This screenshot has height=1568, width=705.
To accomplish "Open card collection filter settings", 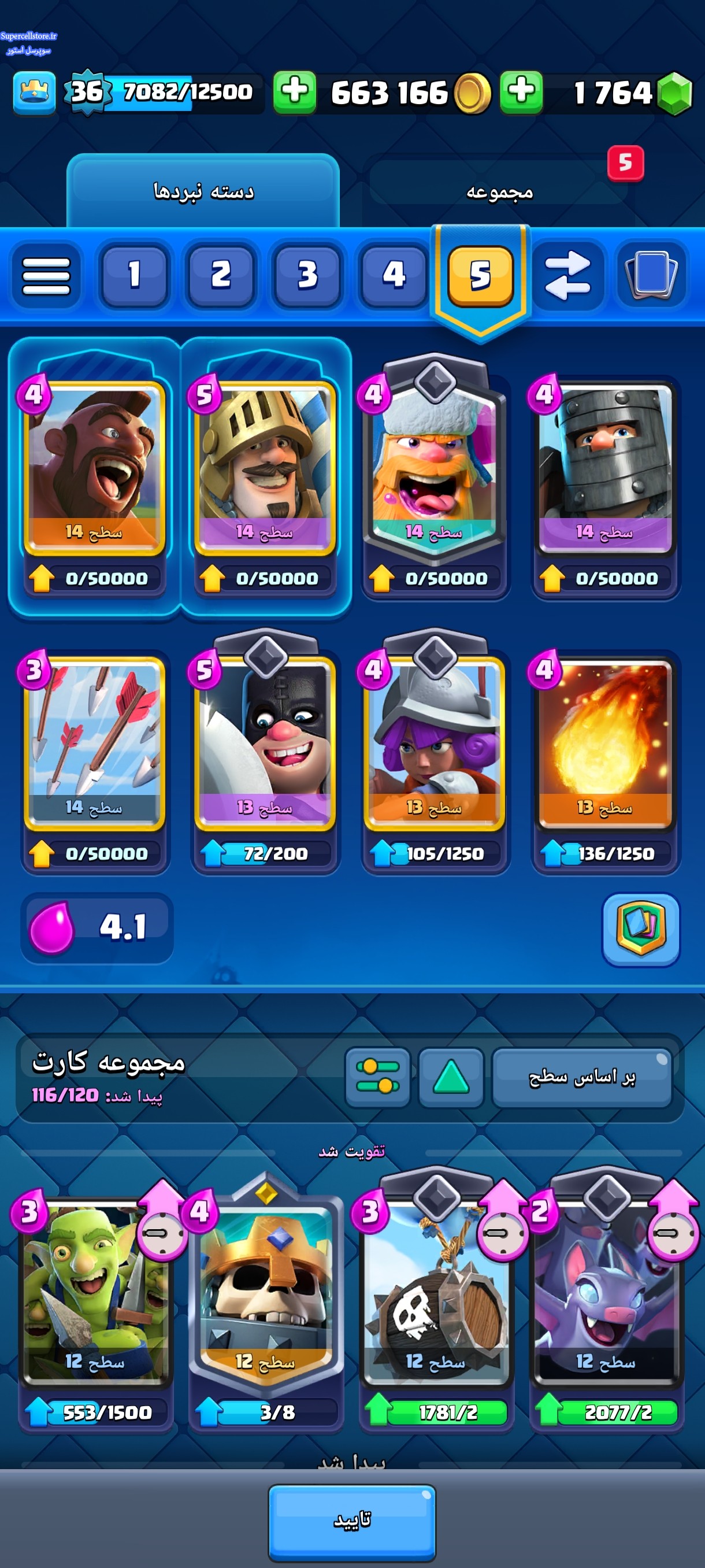I will click(378, 1077).
